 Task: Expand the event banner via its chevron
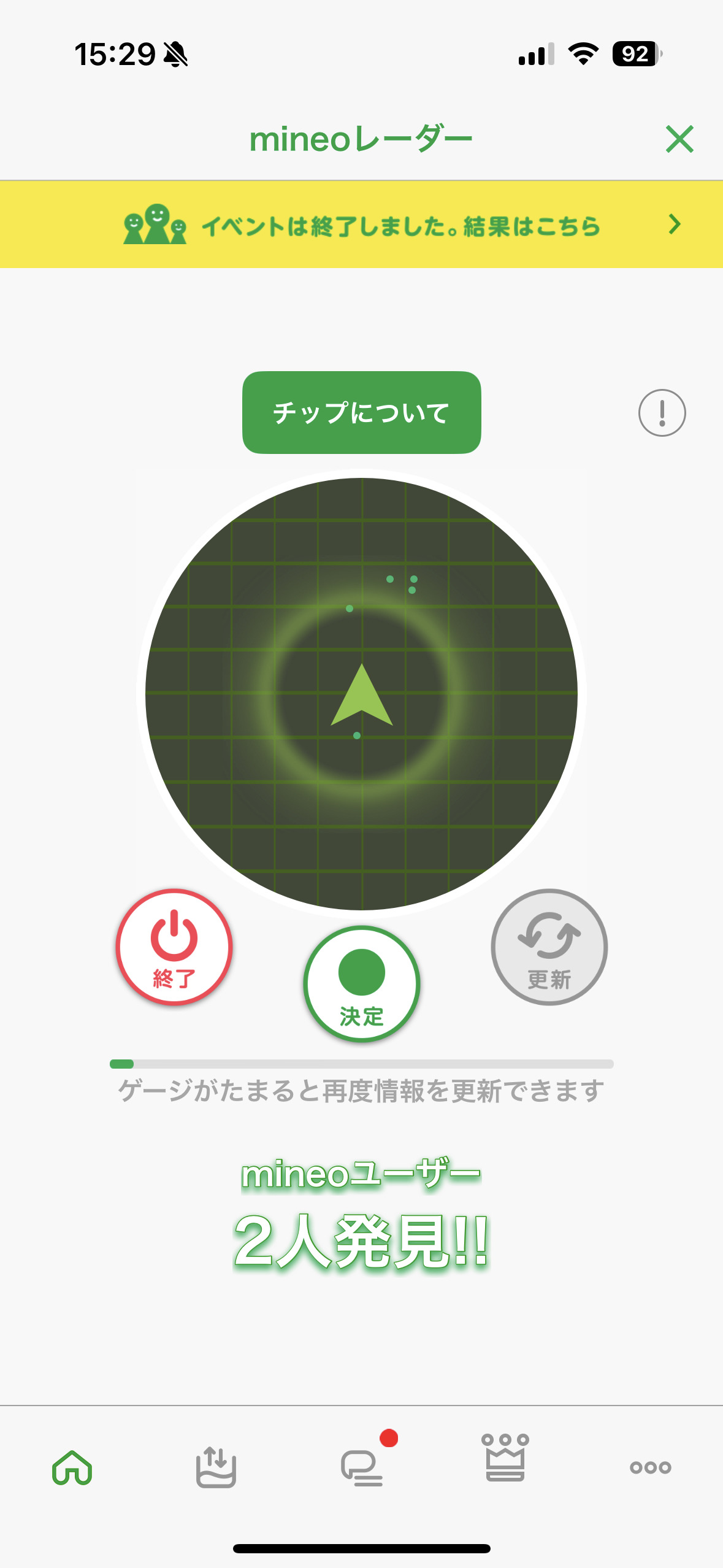point(675,225)
